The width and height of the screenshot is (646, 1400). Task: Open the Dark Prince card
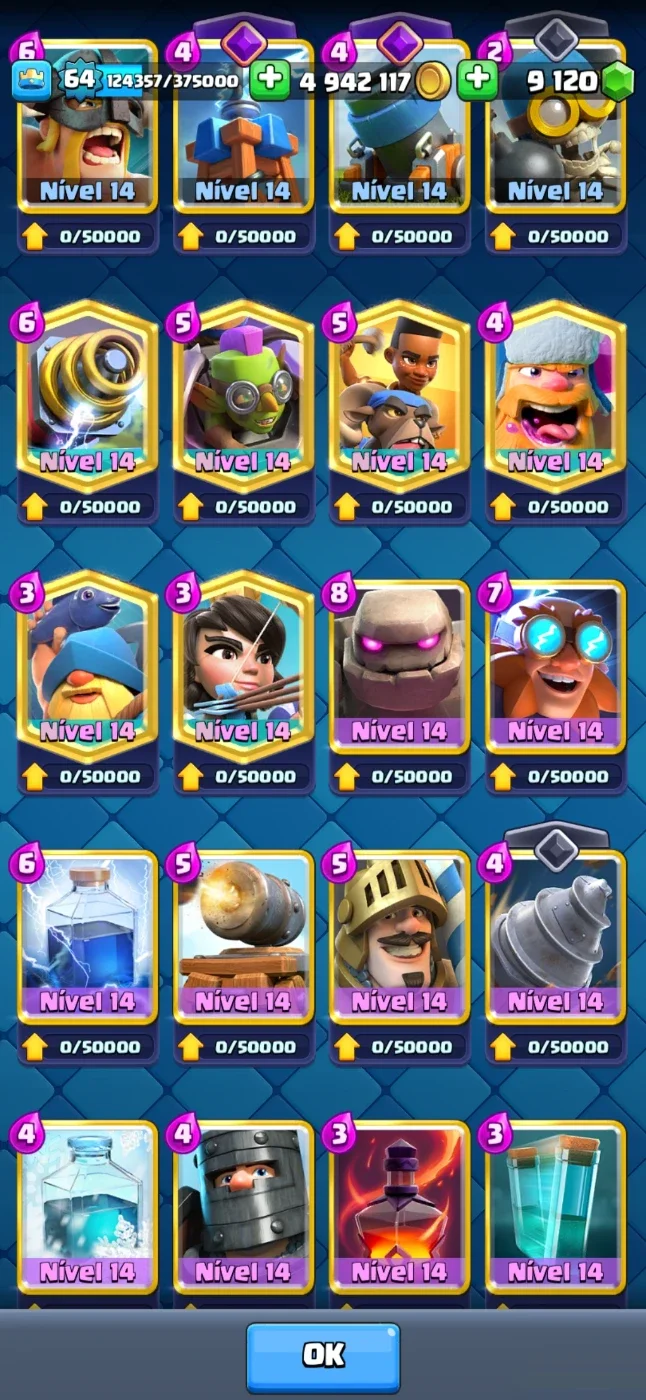[243, 1209]
